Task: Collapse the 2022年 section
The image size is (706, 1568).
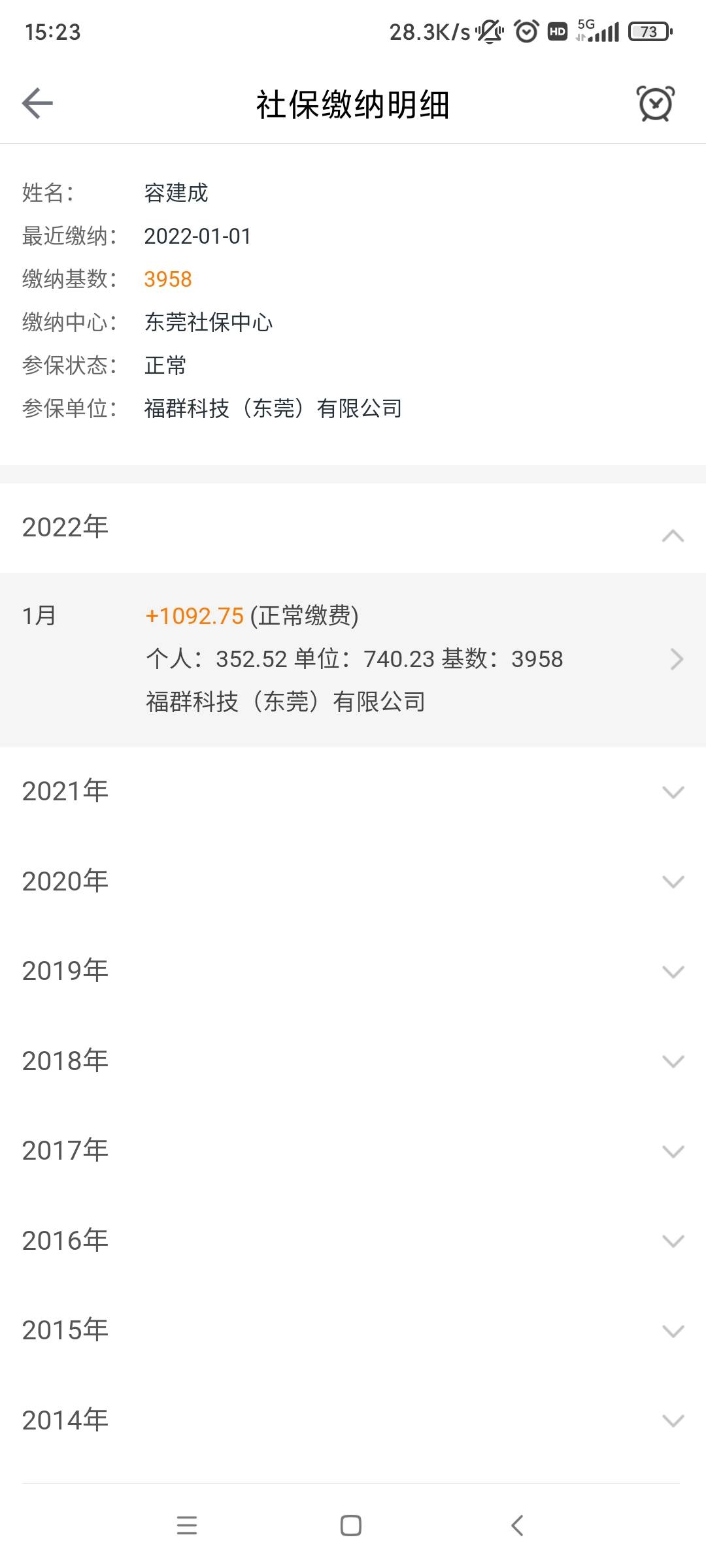Action: point(353,528)
